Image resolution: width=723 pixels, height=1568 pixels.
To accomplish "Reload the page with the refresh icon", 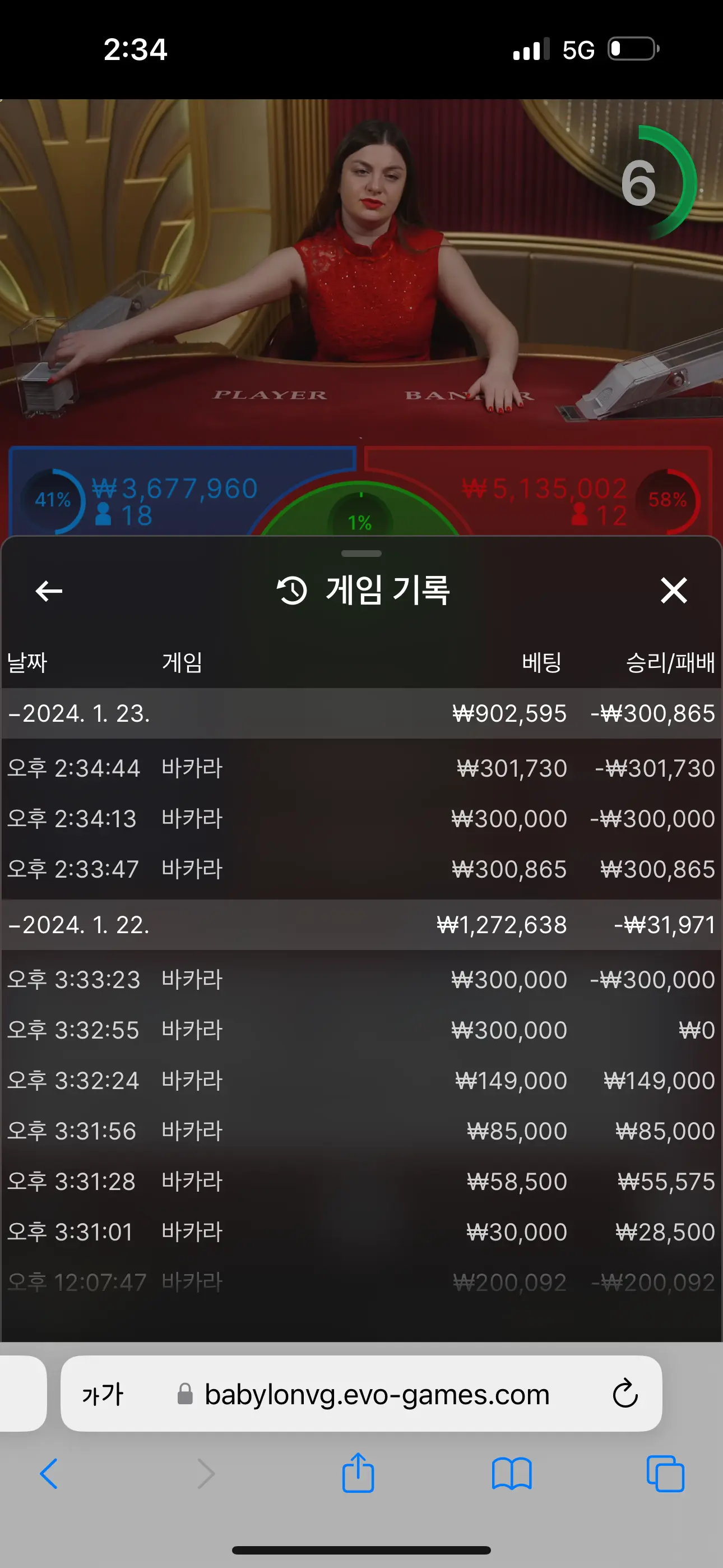I will point(625,1393).
